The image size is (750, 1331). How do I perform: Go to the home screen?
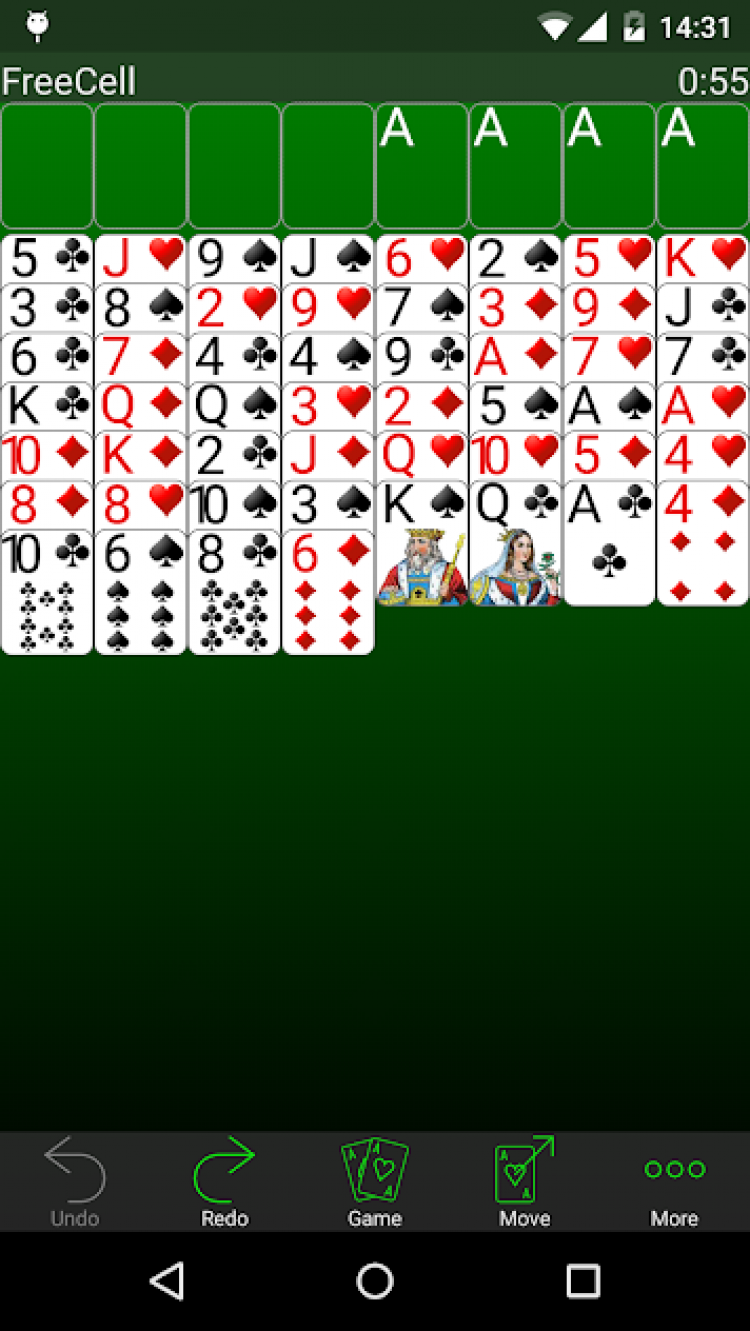375,1280
